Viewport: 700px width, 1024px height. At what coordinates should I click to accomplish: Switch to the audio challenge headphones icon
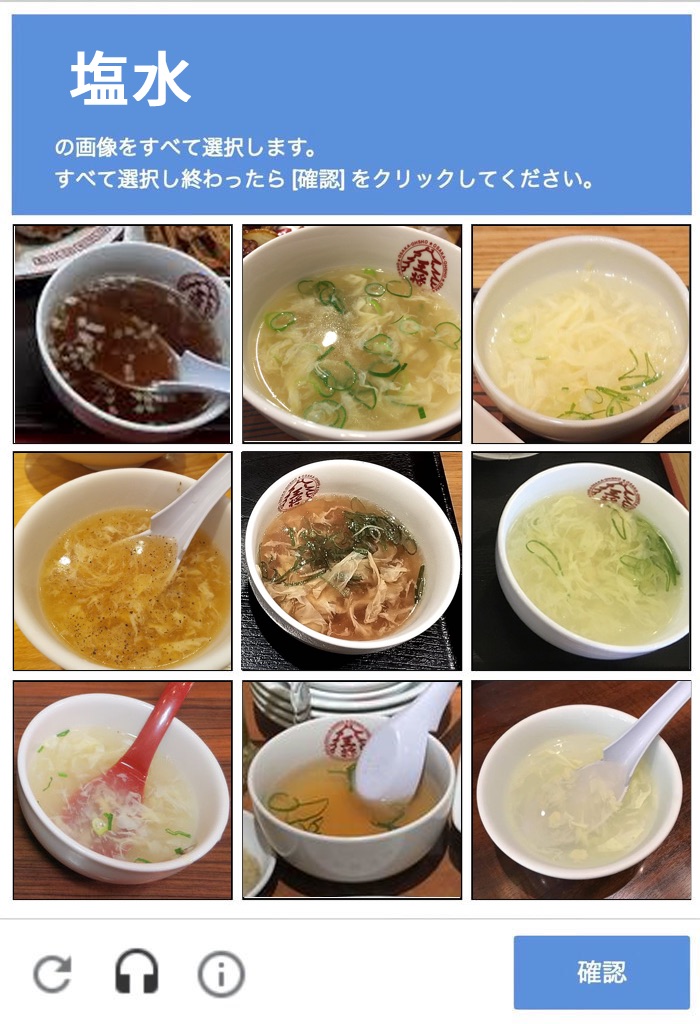point(137,972)
